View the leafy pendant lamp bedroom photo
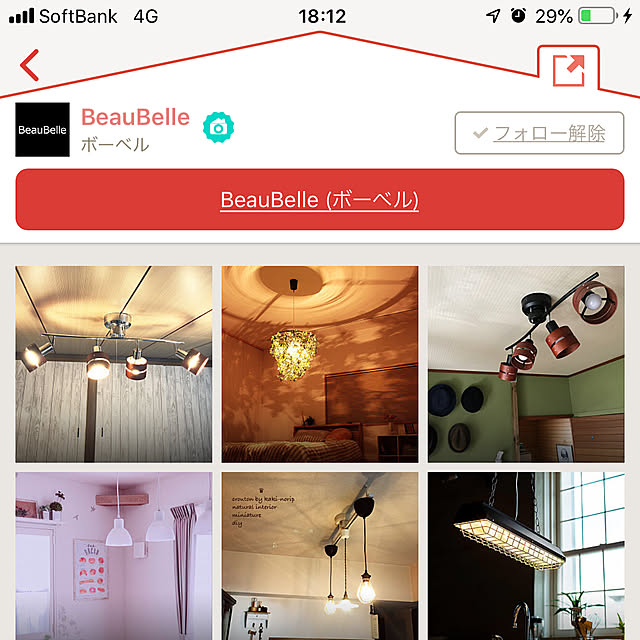This screenshot has height=640, width=640. pos(320,363)
